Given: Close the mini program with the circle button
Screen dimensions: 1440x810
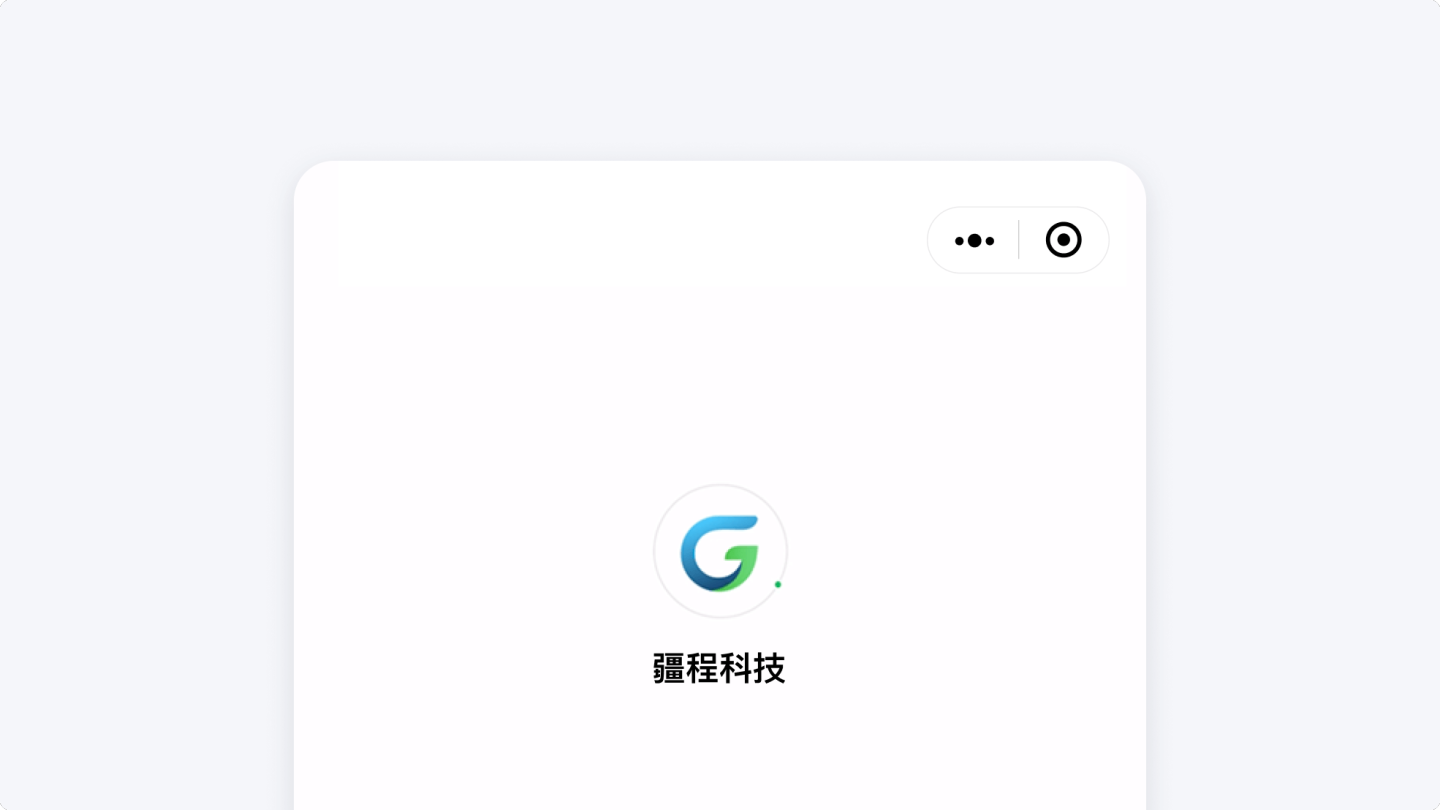Looking at the screenshot, I should [x=1063, y=240].
